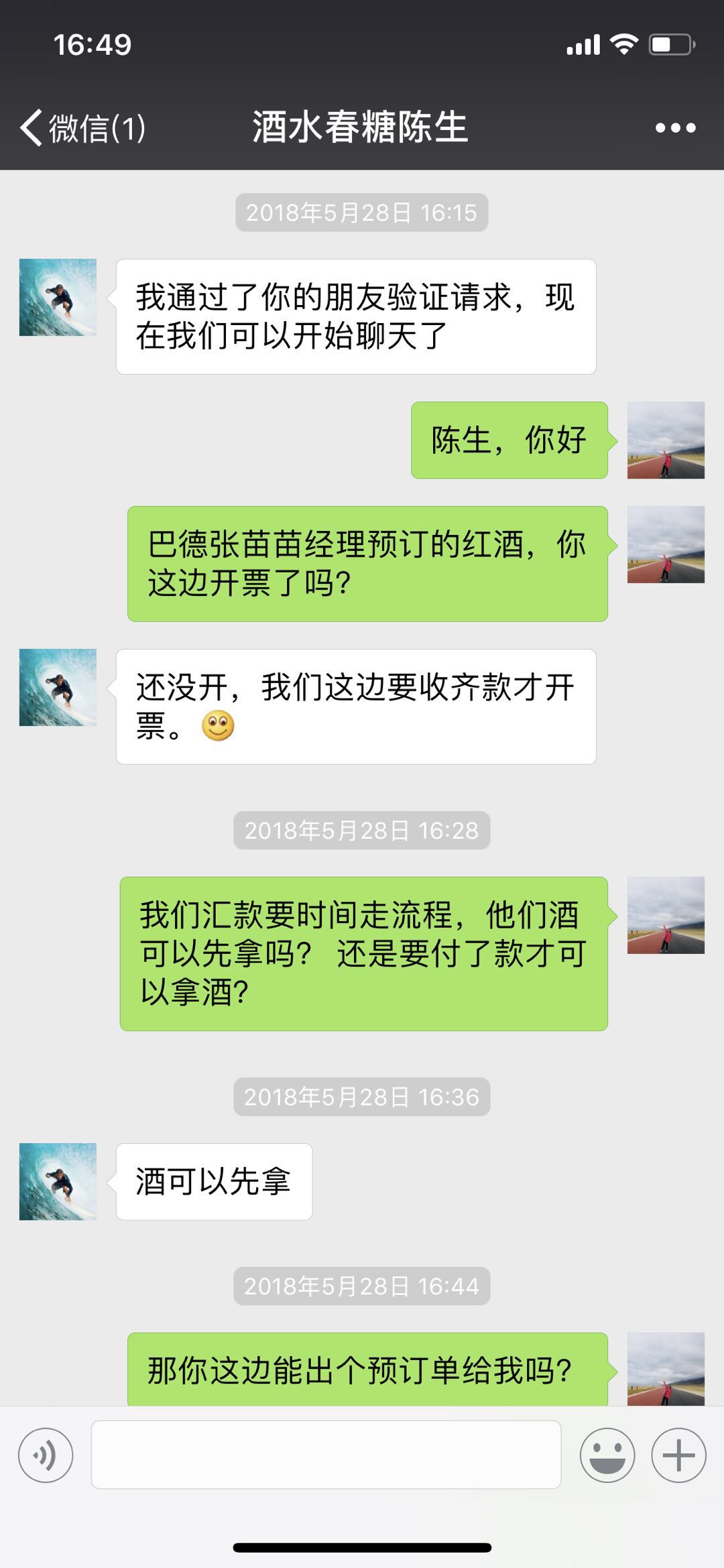Open the emoji sticker panel
Image resolution: width=724 pixels, height=1568 pixels.
[607, 1455]
